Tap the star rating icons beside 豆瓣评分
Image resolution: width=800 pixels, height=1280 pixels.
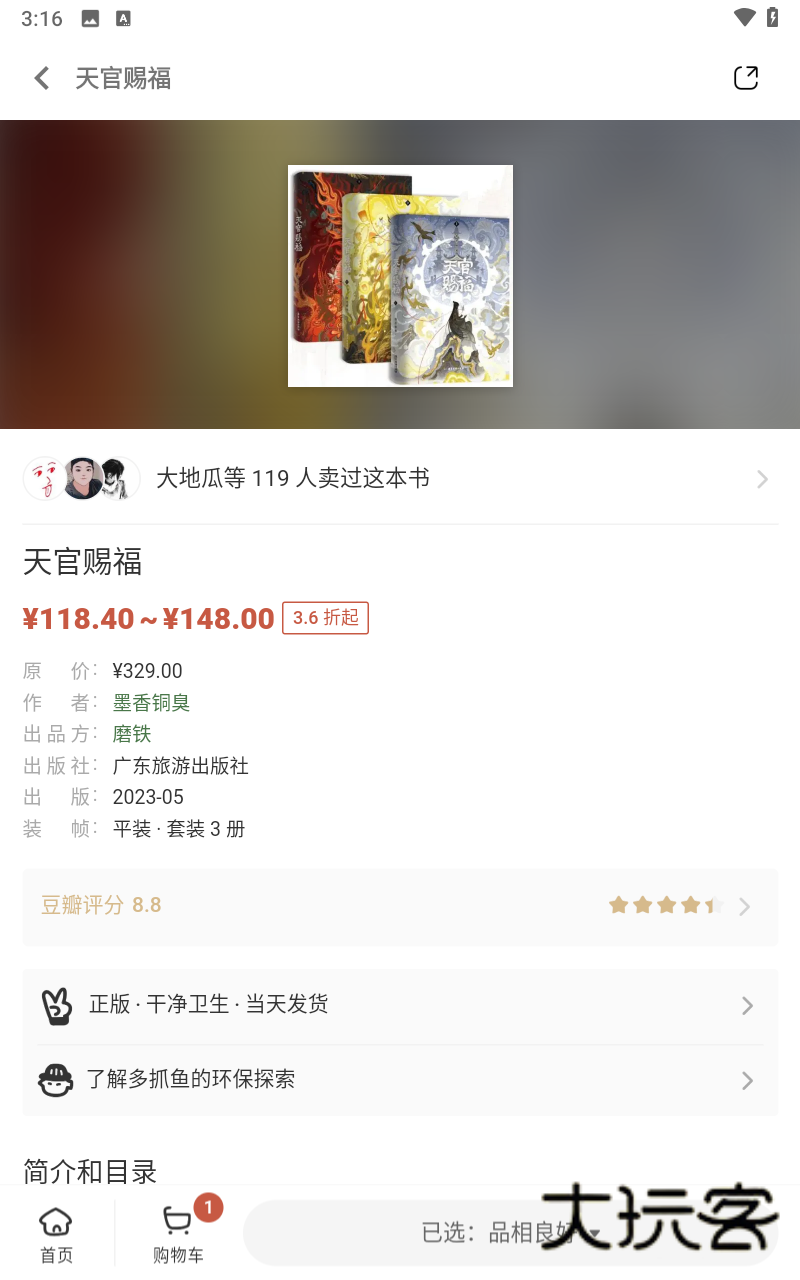[664, 905]
